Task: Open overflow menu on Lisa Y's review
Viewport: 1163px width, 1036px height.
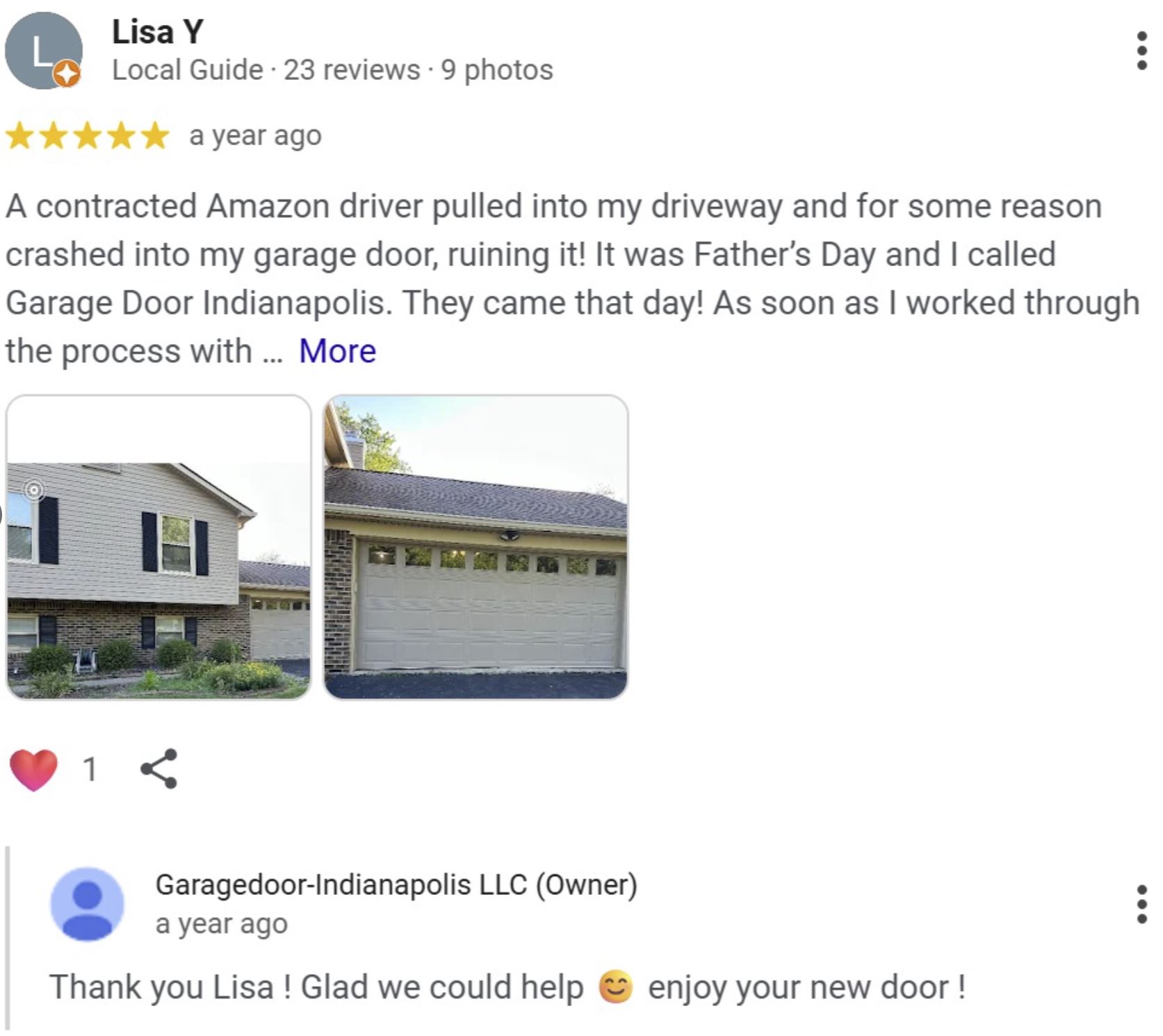Action: (x=1141, y=51)
